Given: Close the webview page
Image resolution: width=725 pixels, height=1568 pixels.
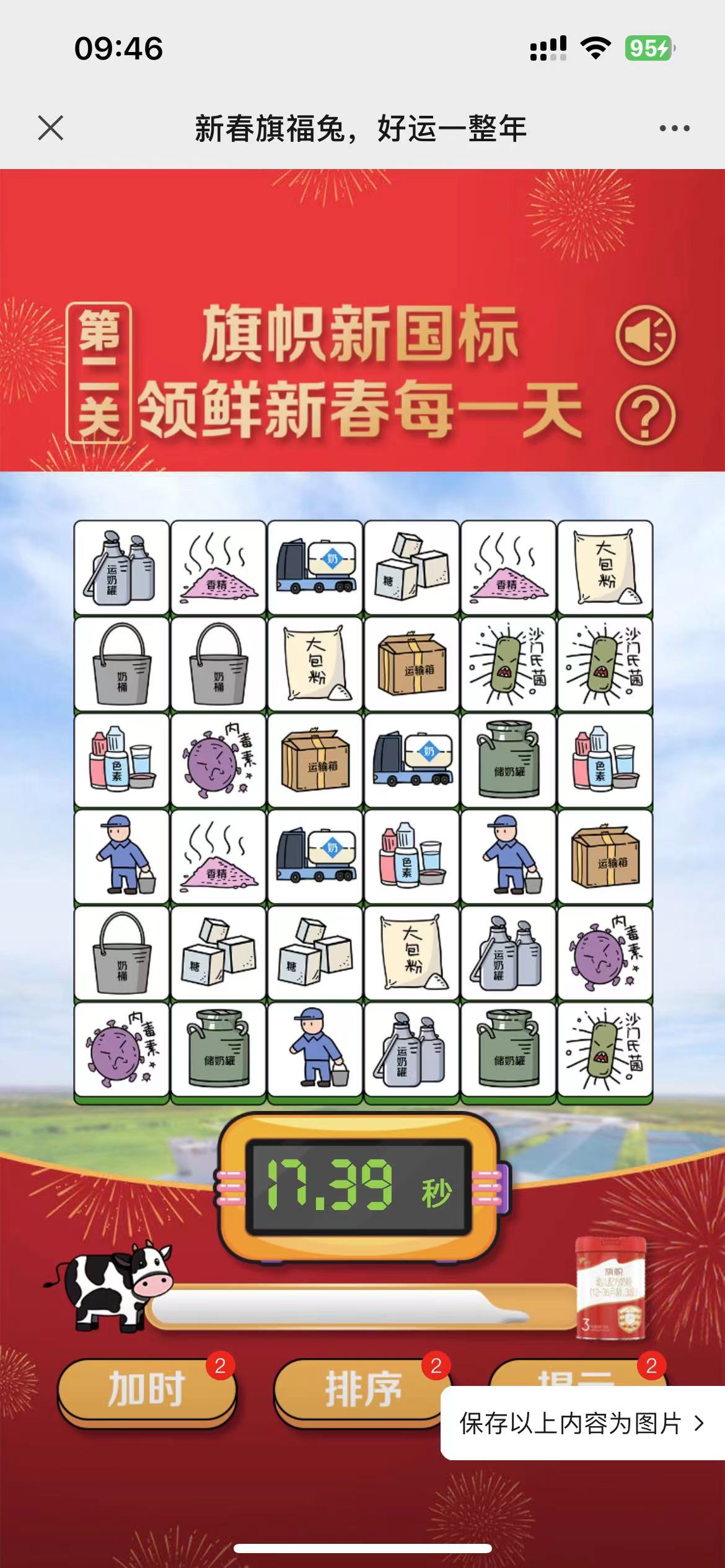Looking at the screenshot, I should [x=50, y=129].
